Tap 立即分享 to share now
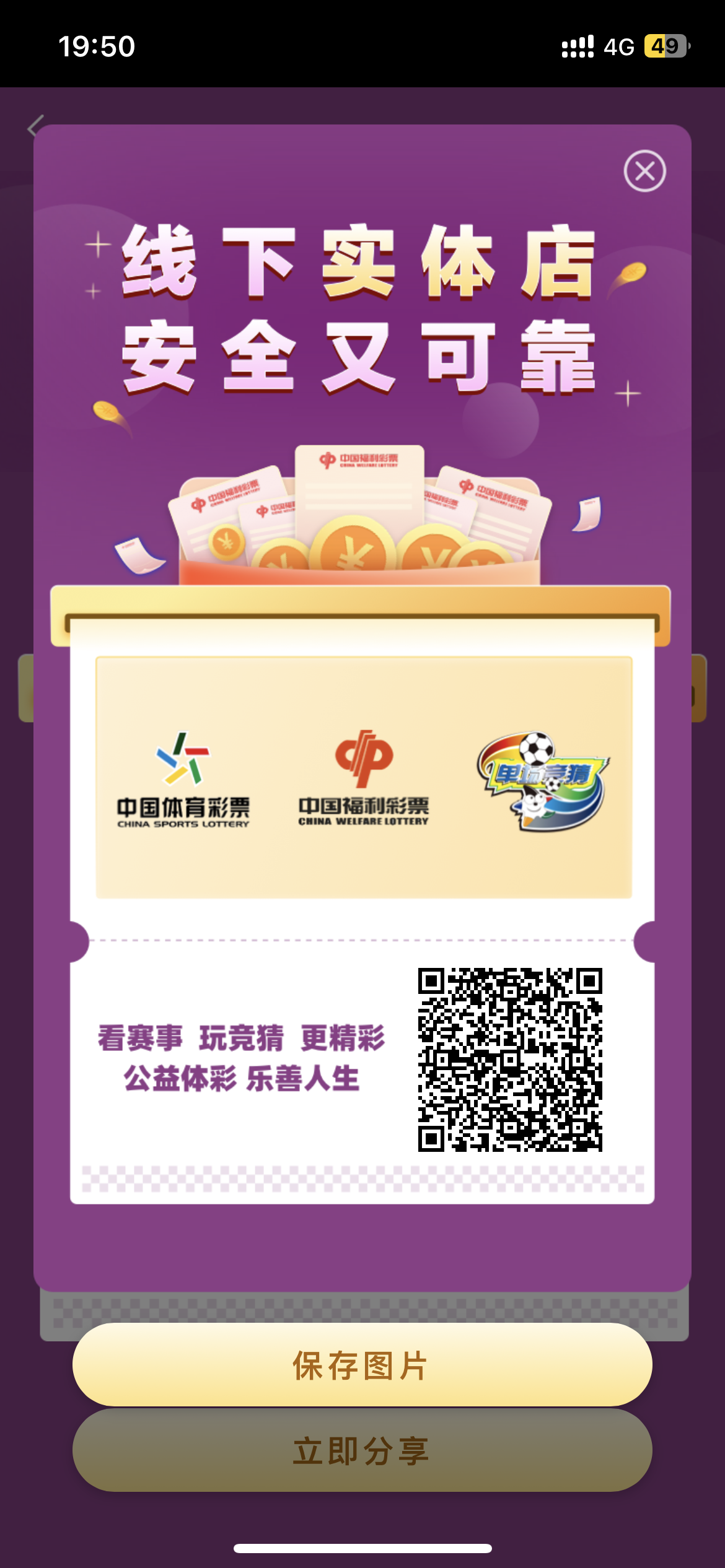The height and width of the screenshot is (1568, 725). 362,1450
